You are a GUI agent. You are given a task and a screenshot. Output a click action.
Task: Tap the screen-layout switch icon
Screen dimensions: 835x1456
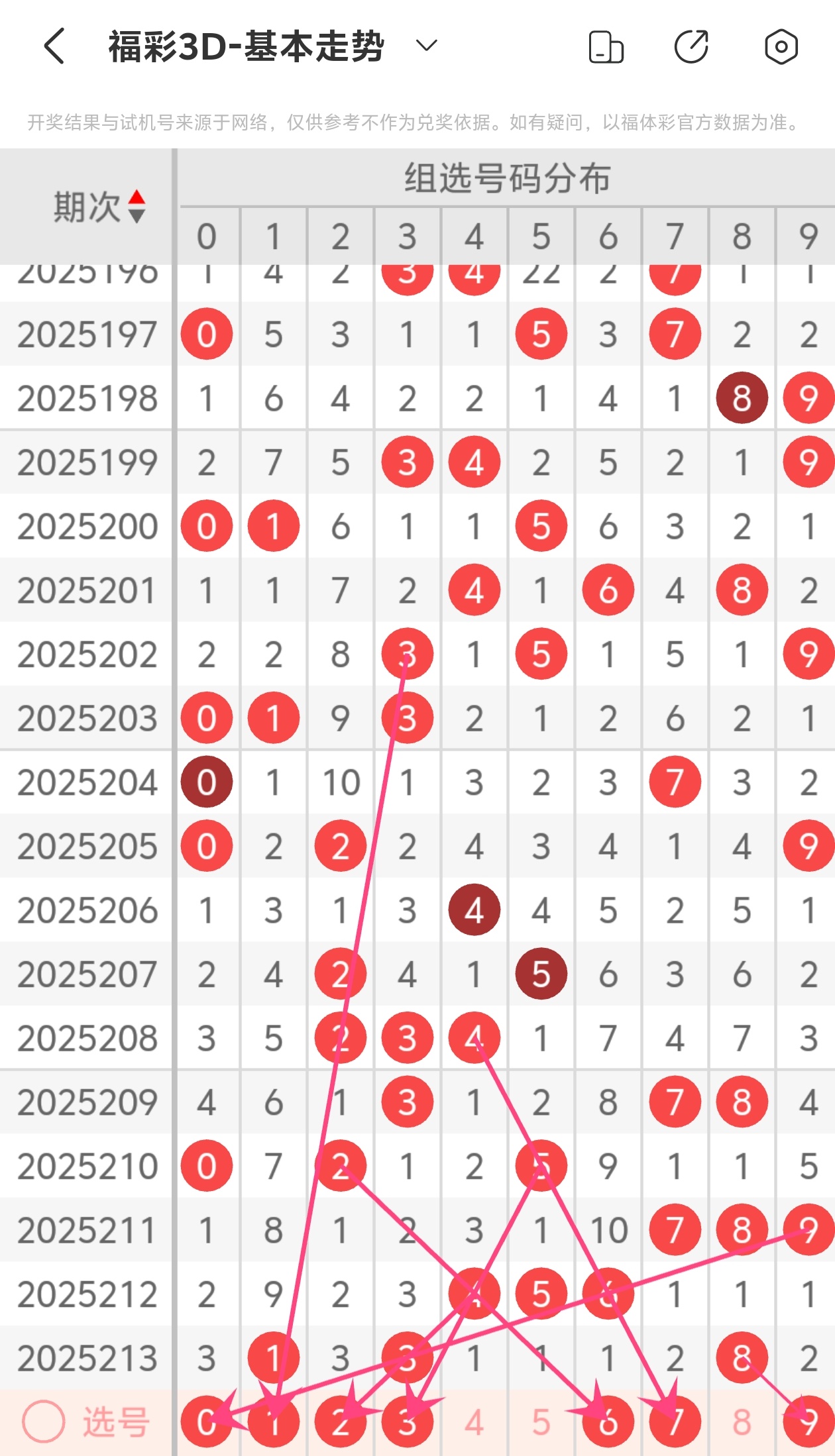pyautogui.click(x=606, y=47)
